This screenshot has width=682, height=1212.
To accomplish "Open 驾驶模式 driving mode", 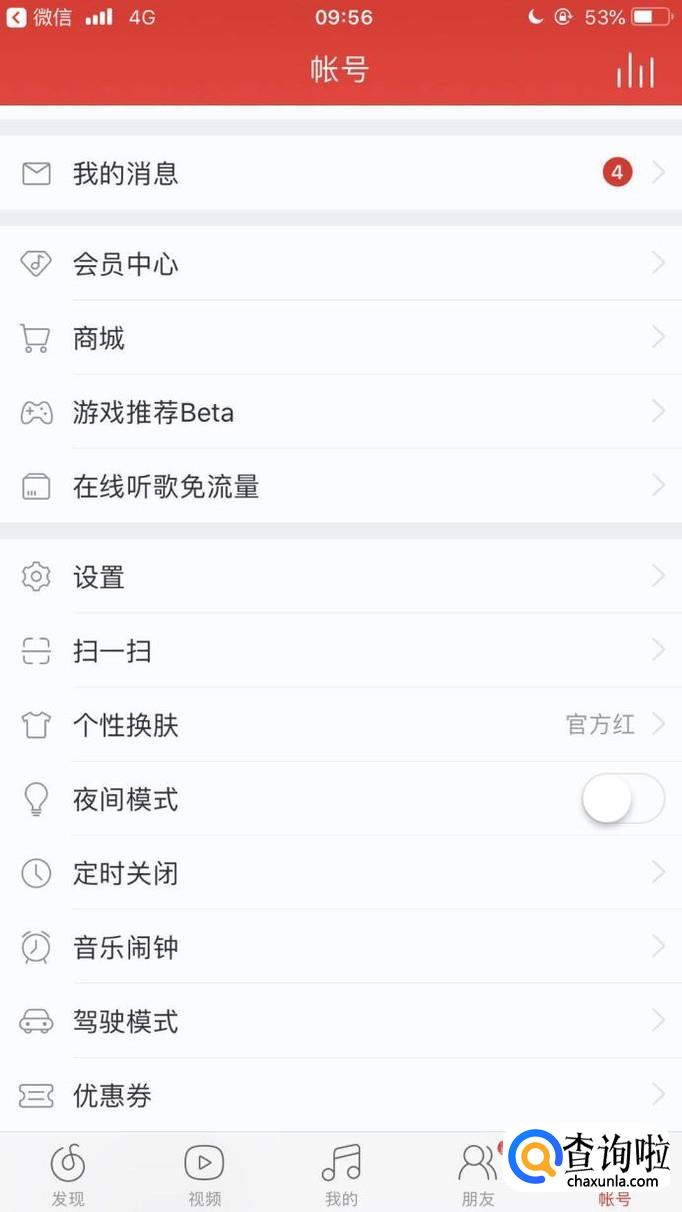I will [341, 1021].
